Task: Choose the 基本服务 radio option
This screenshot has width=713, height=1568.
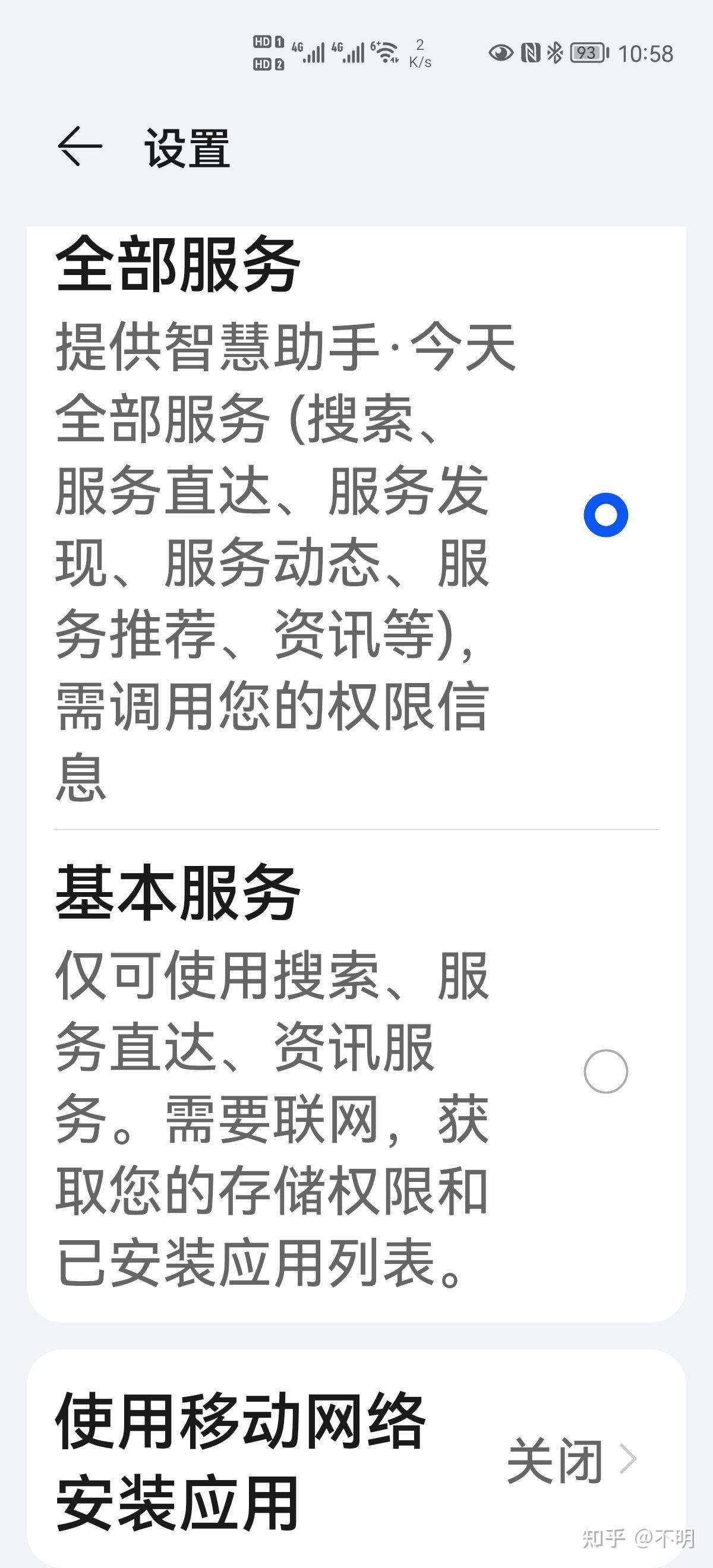Action: point(605,1071)
